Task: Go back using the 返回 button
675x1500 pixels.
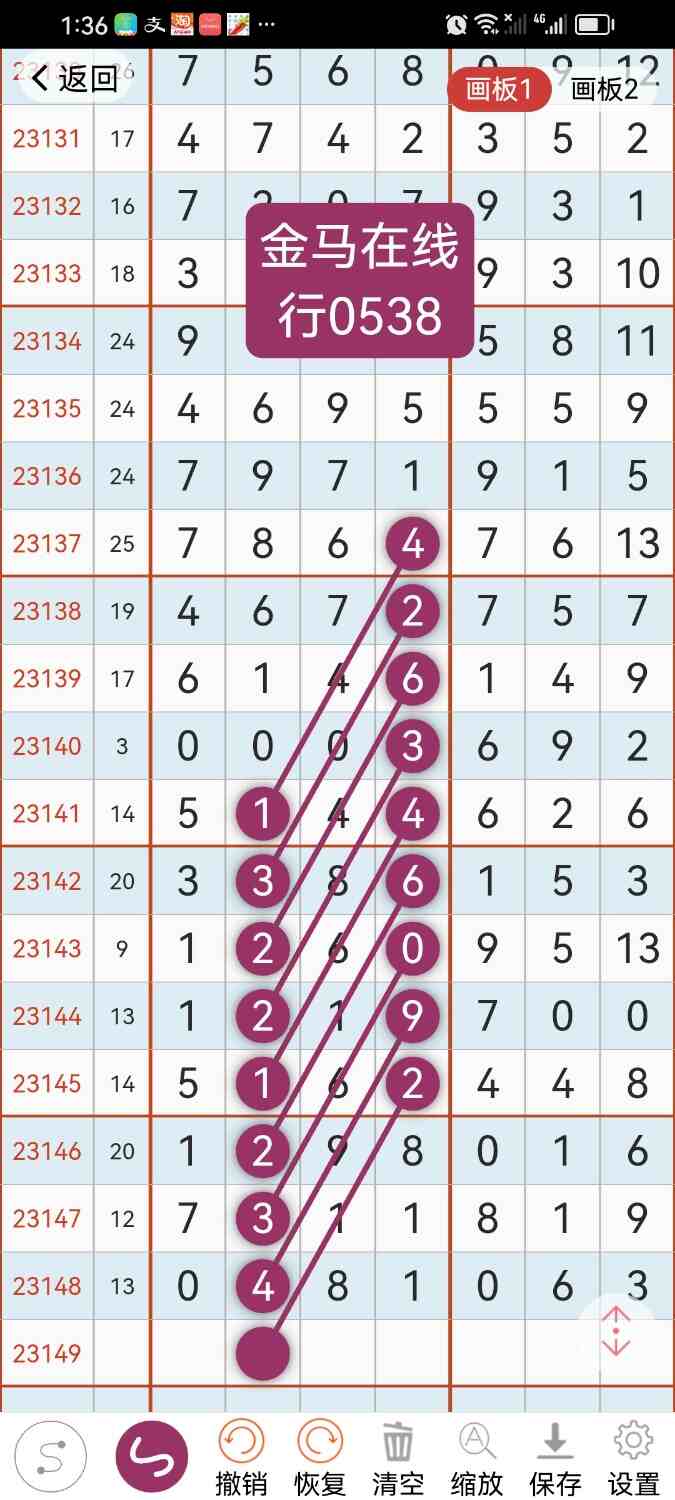Action: click(75, 79)
